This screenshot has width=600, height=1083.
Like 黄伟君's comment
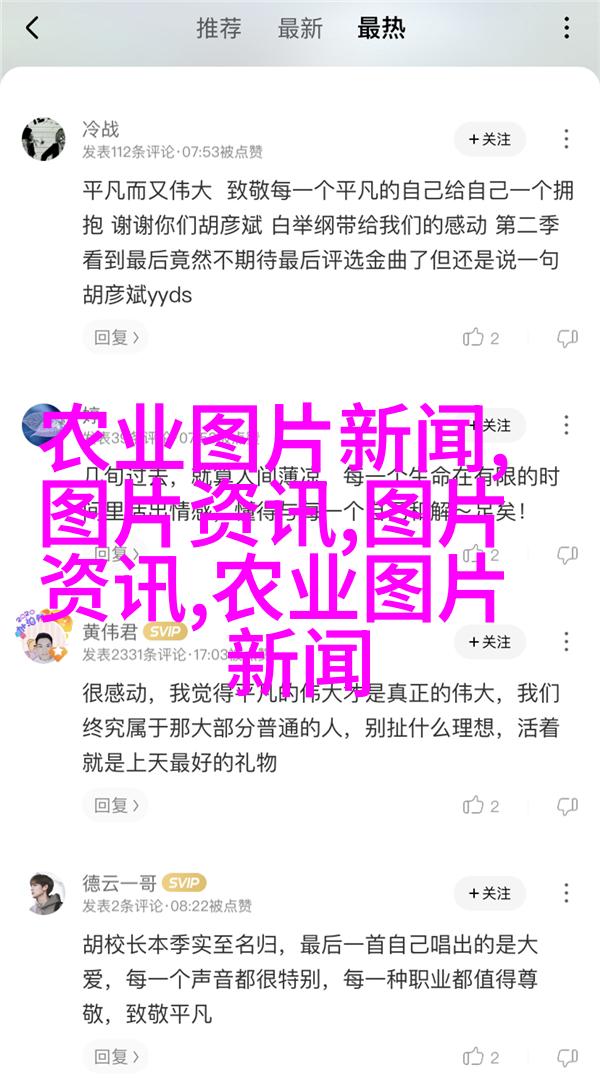pyautogui.click(x=480, y=804)
